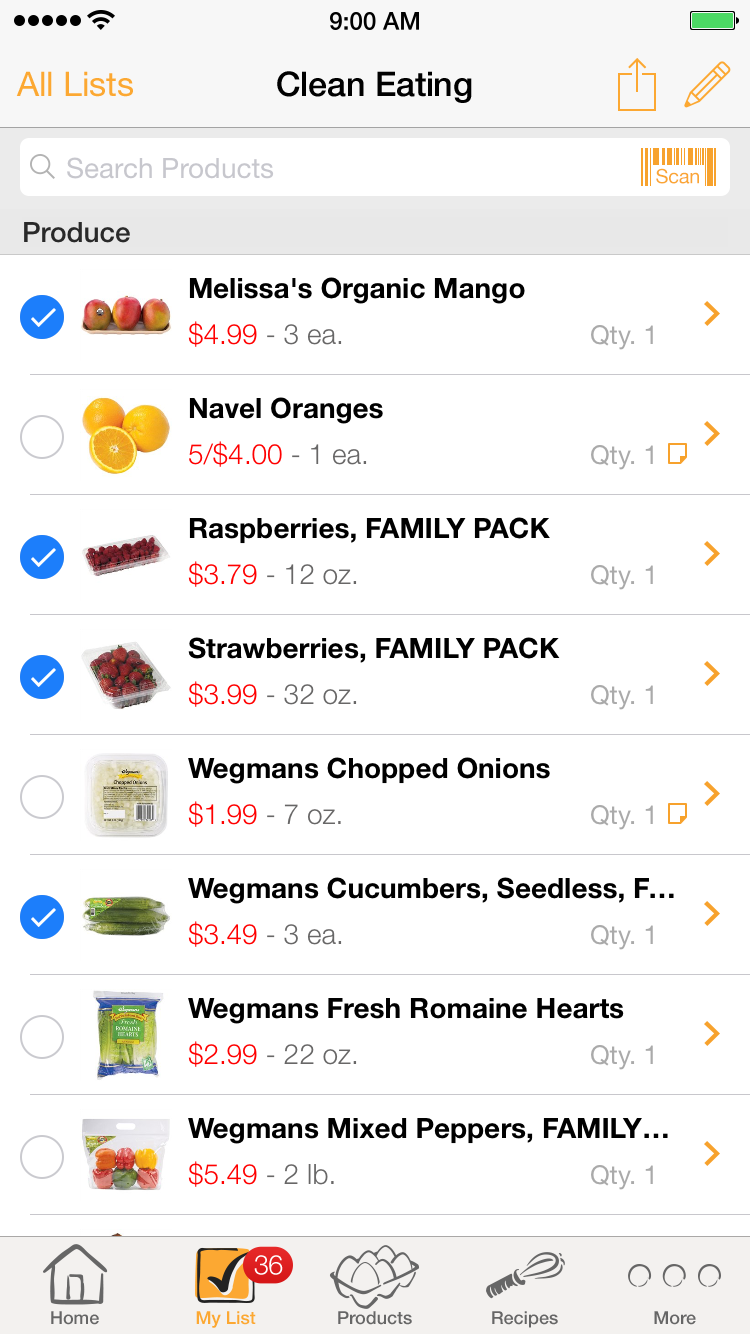This screenshot has width=750, height=1334.
Task: Go back to All Lists
Action: pyautogui.click(x=75, y=85)
